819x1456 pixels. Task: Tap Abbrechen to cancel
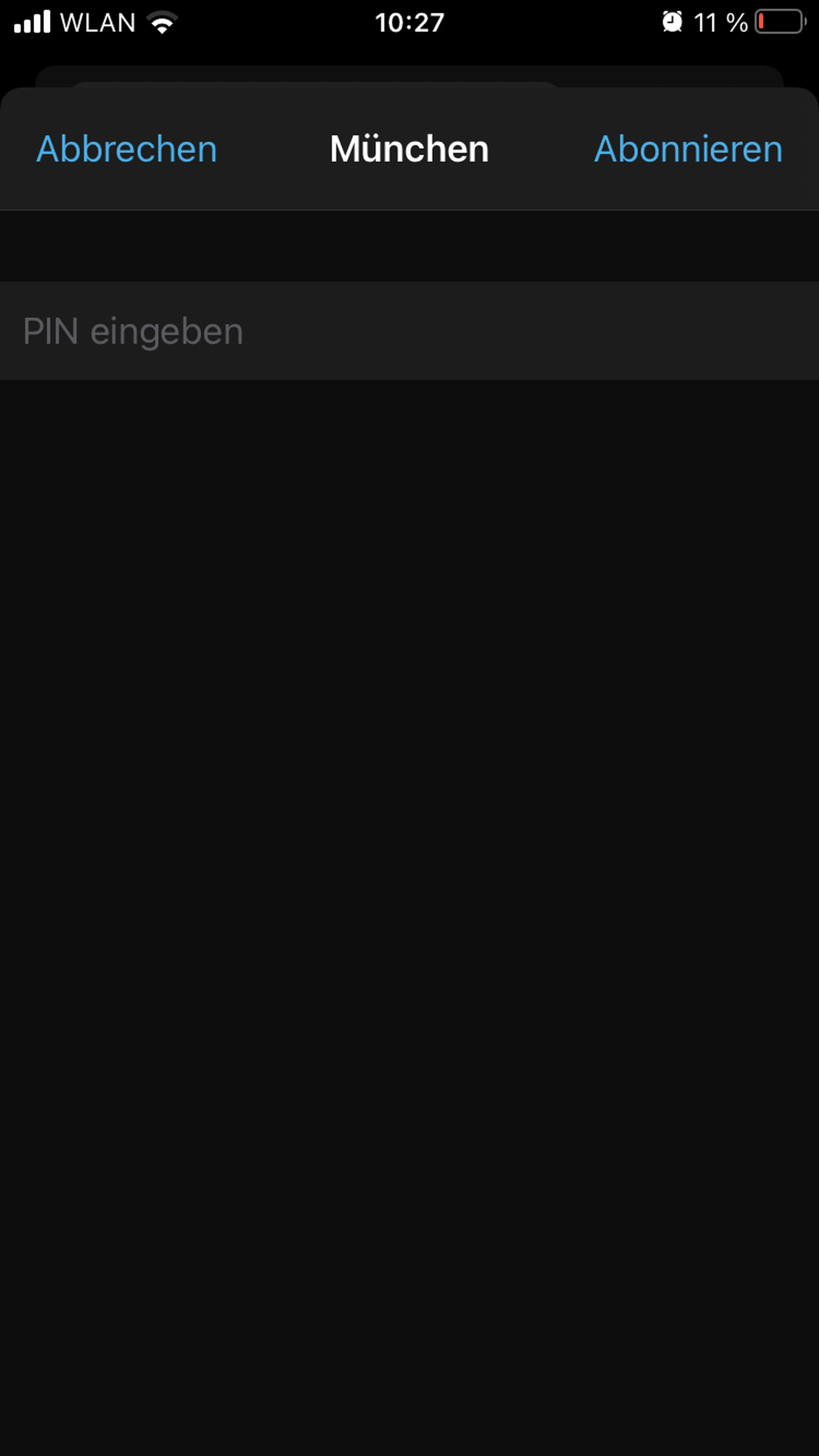coord(127,149)
